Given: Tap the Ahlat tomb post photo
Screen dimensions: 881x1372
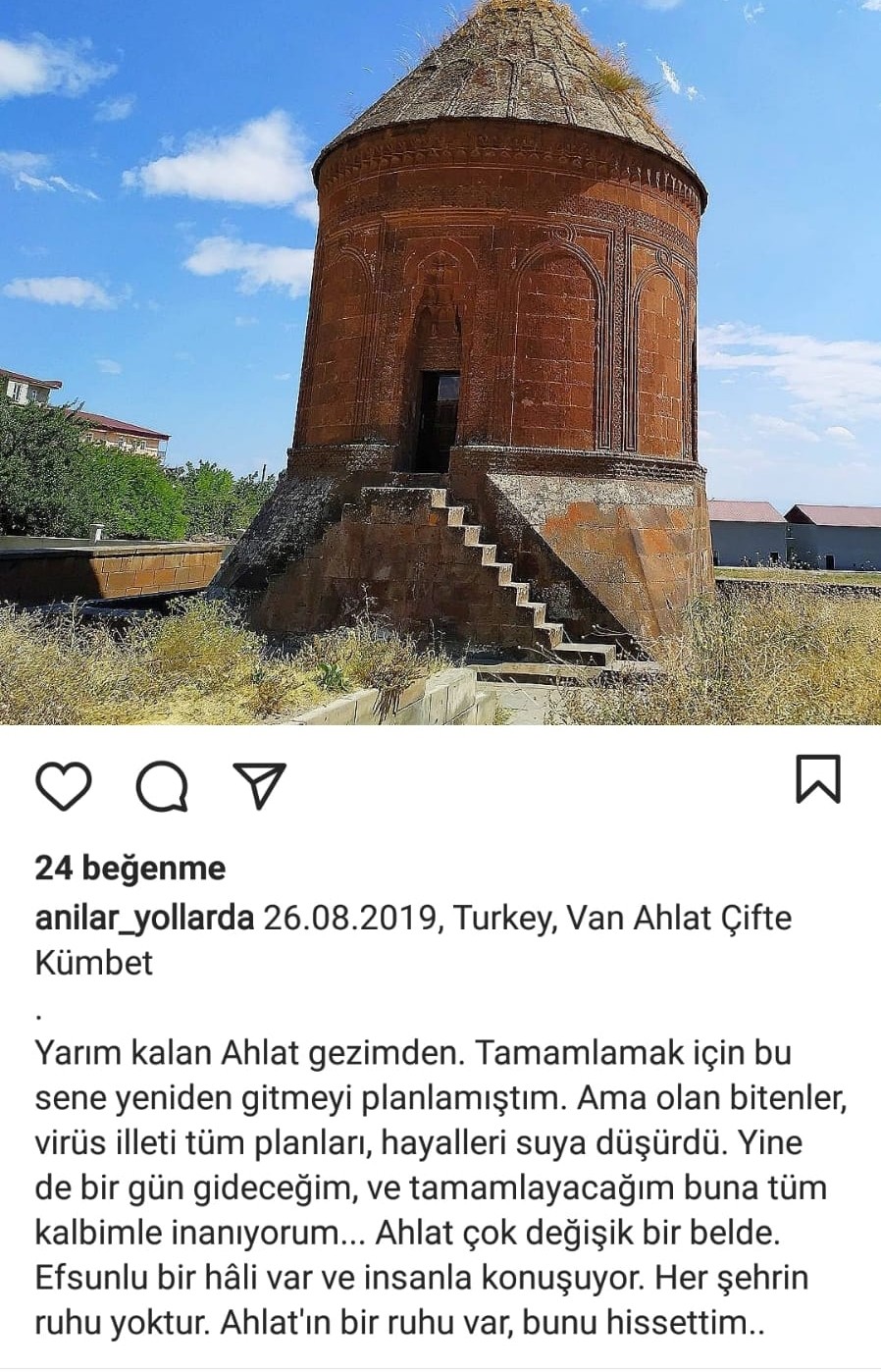Looking at the screenshot, I should (440, 363).
